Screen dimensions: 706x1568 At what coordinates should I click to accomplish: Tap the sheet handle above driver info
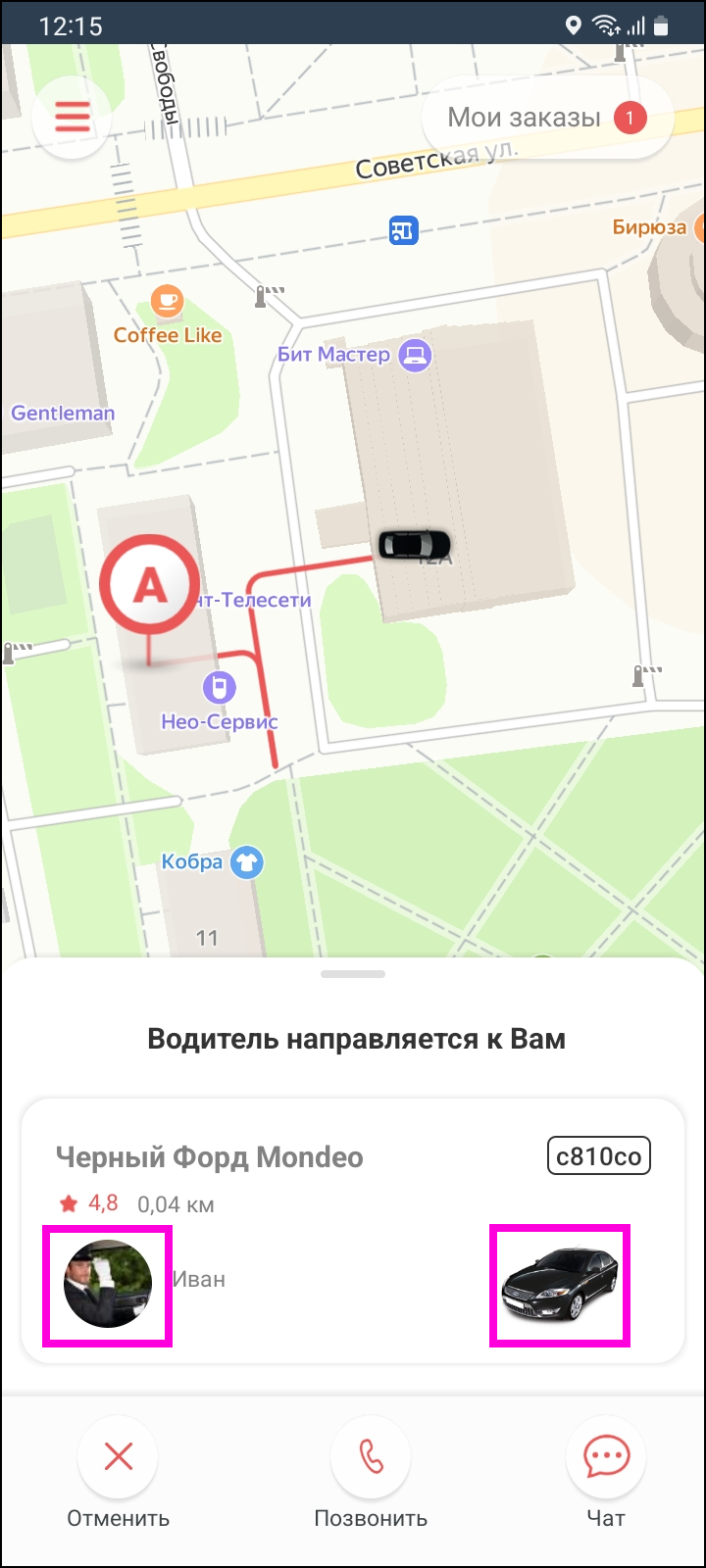click(x=353, y=974)
